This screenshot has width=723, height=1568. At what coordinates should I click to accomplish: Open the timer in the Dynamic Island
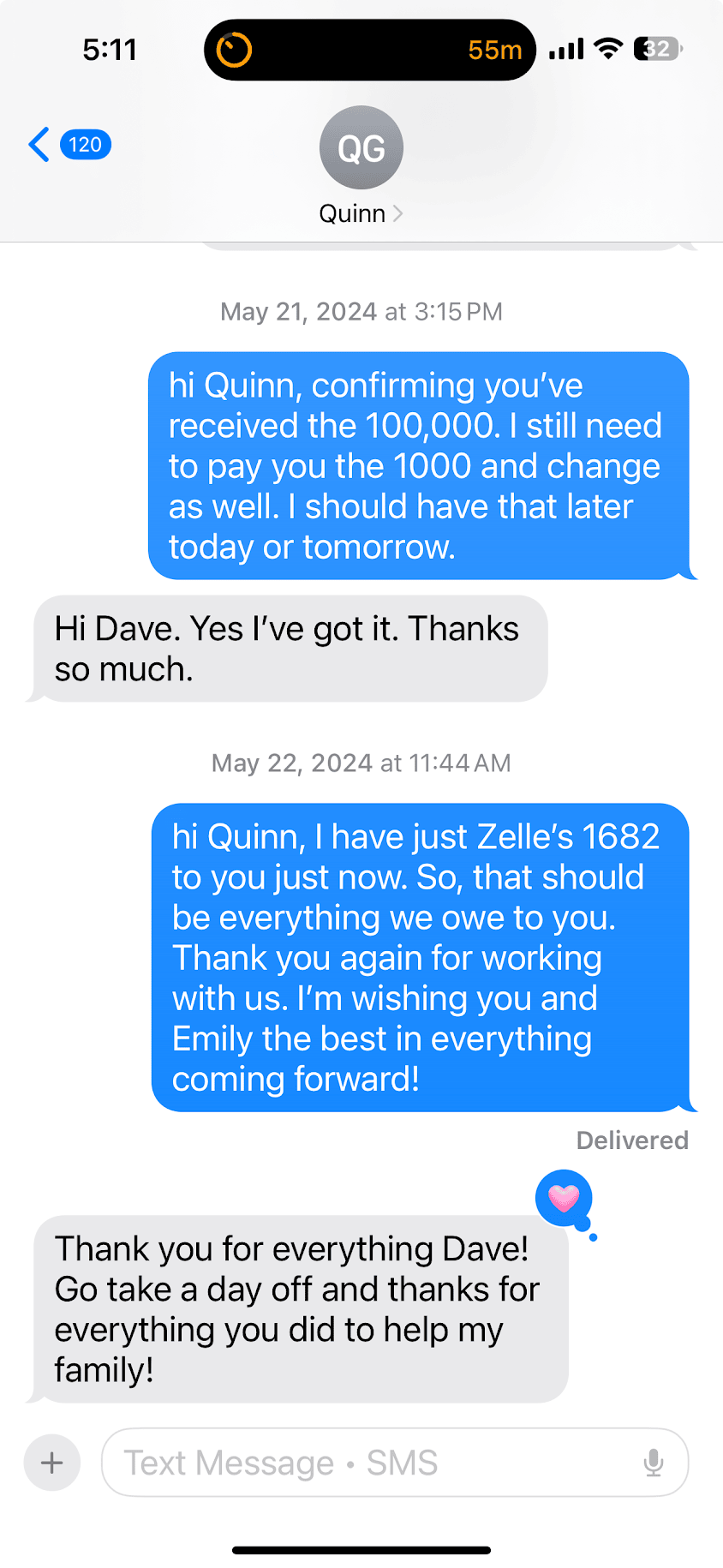click(369, 50)
